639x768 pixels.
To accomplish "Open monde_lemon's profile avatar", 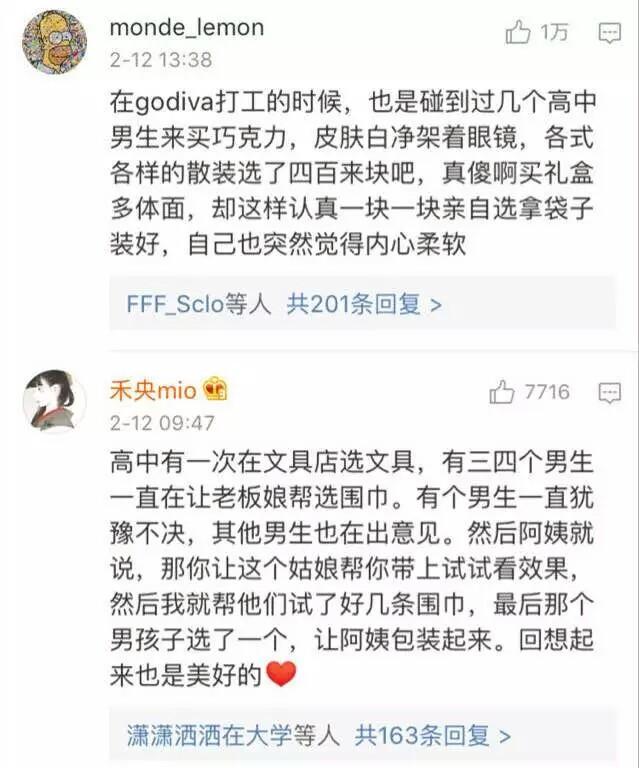I will pos(54,43).
